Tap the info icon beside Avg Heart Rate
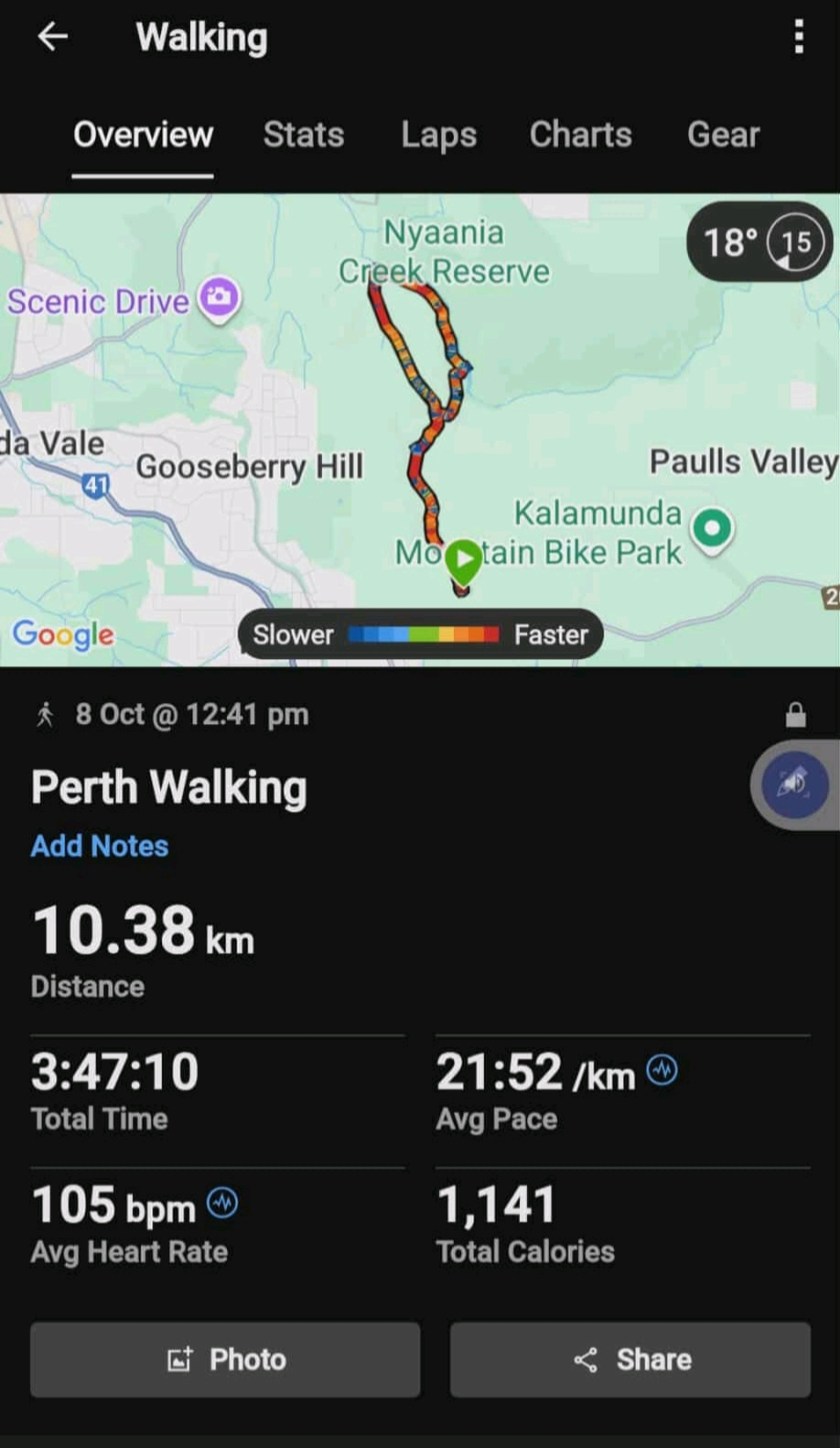The width and height of the screenshot is (840, 1448). 222,1203
